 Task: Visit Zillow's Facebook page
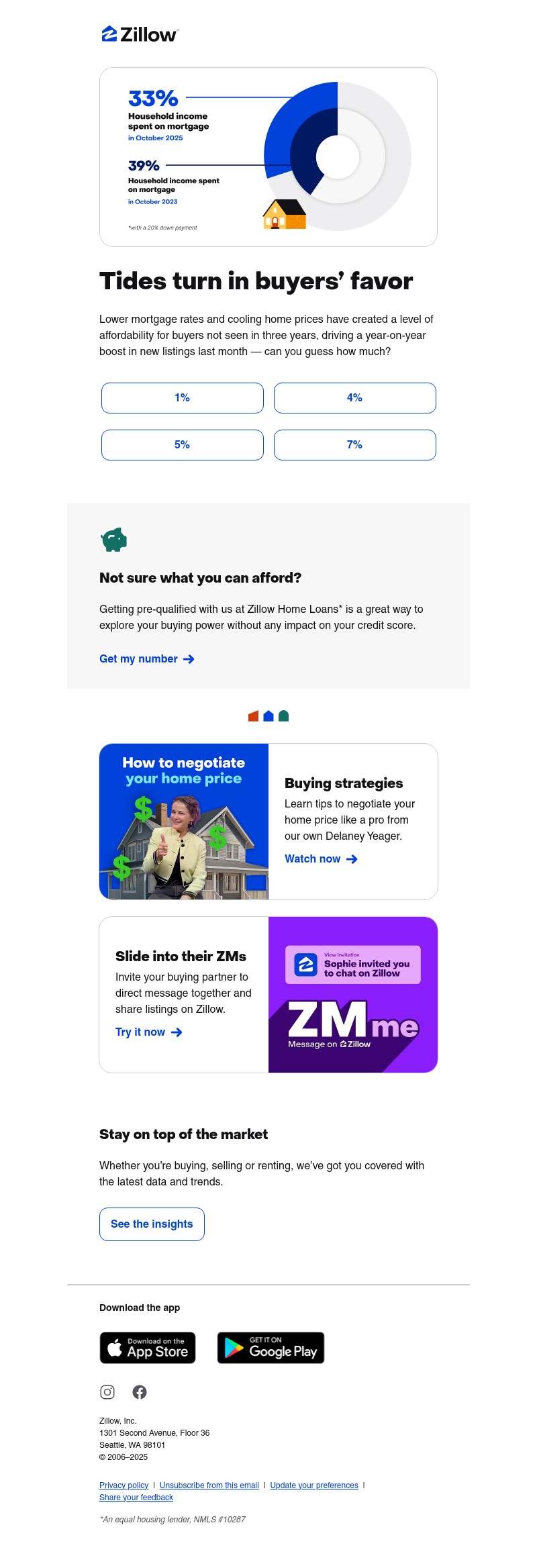(x=140, y=1392)
